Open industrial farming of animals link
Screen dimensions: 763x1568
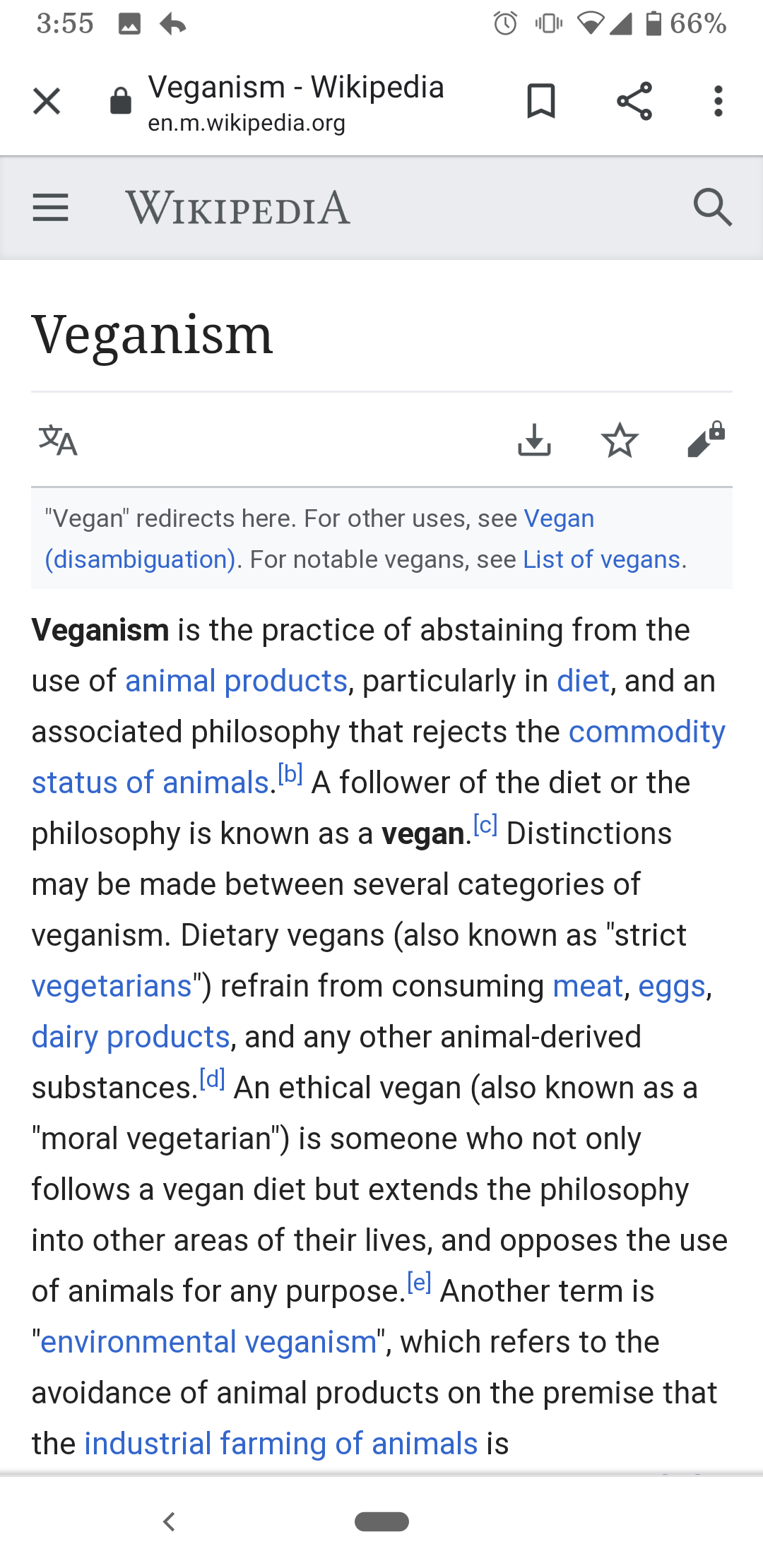tap(280, 1444)
